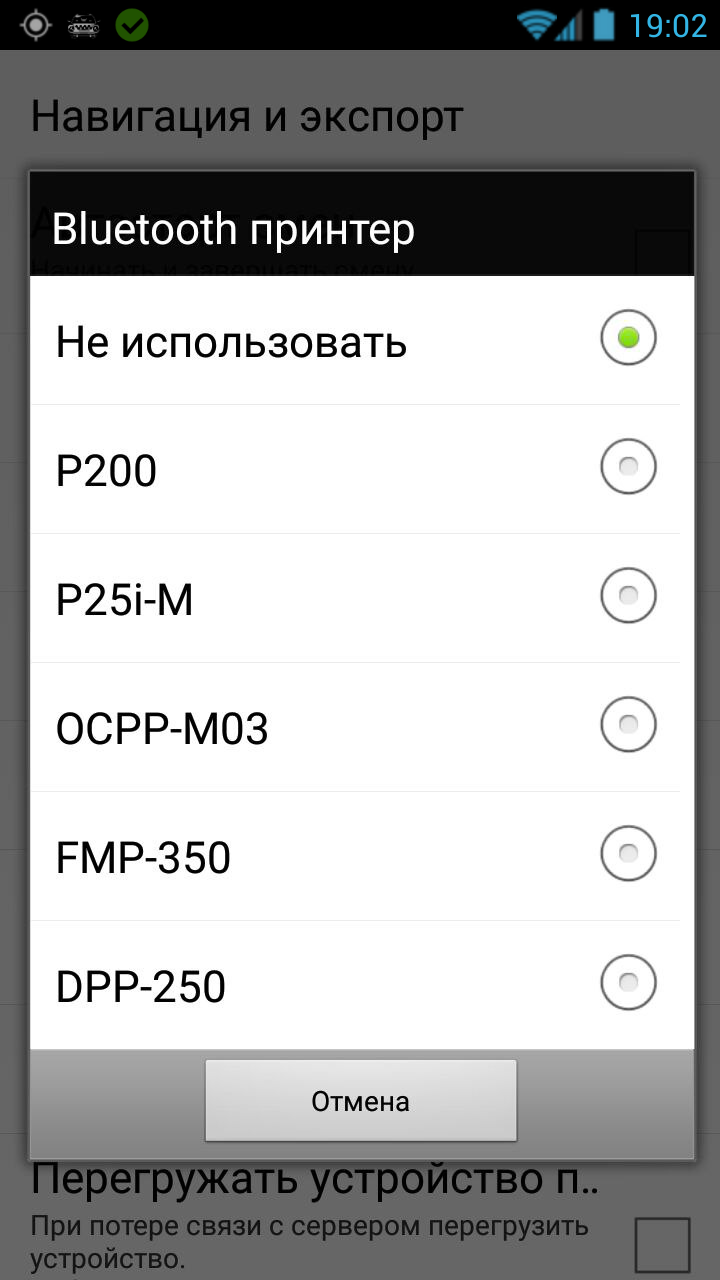Tap the "Отмена" button
Viewport: 720px width, 1280px height.
(x=360, y=1101)
